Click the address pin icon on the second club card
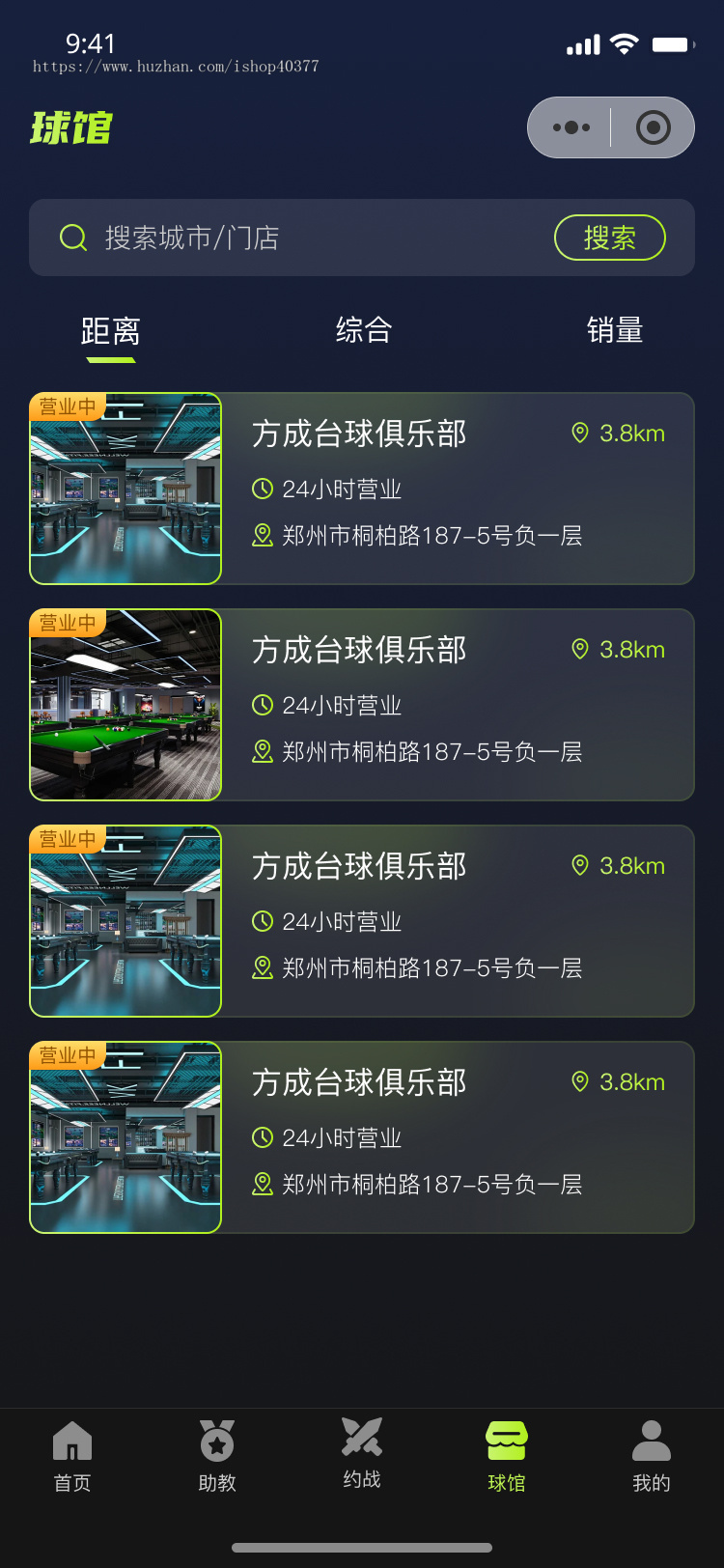 [x=261, y=751]
